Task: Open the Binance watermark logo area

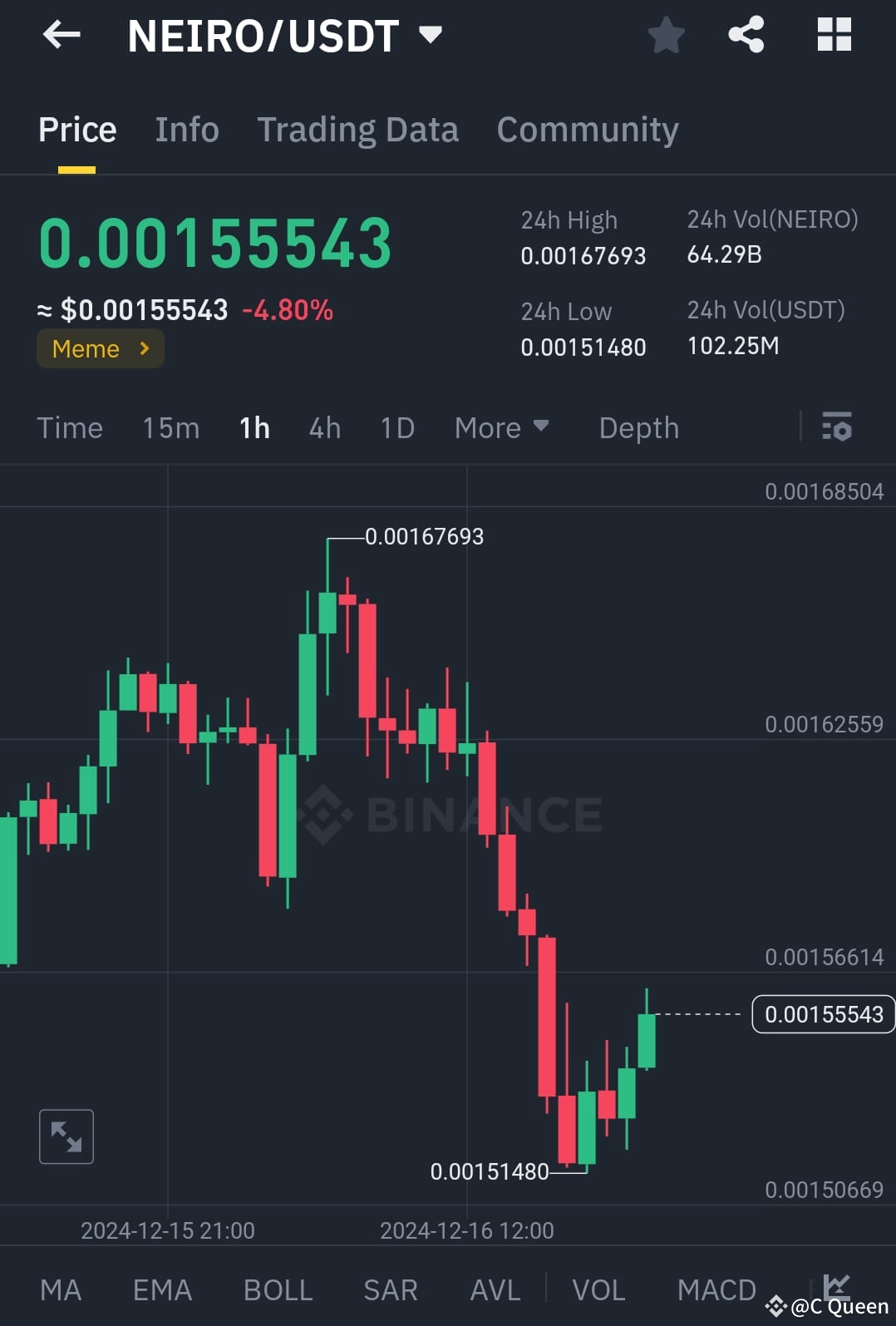Action: point(449,815)
